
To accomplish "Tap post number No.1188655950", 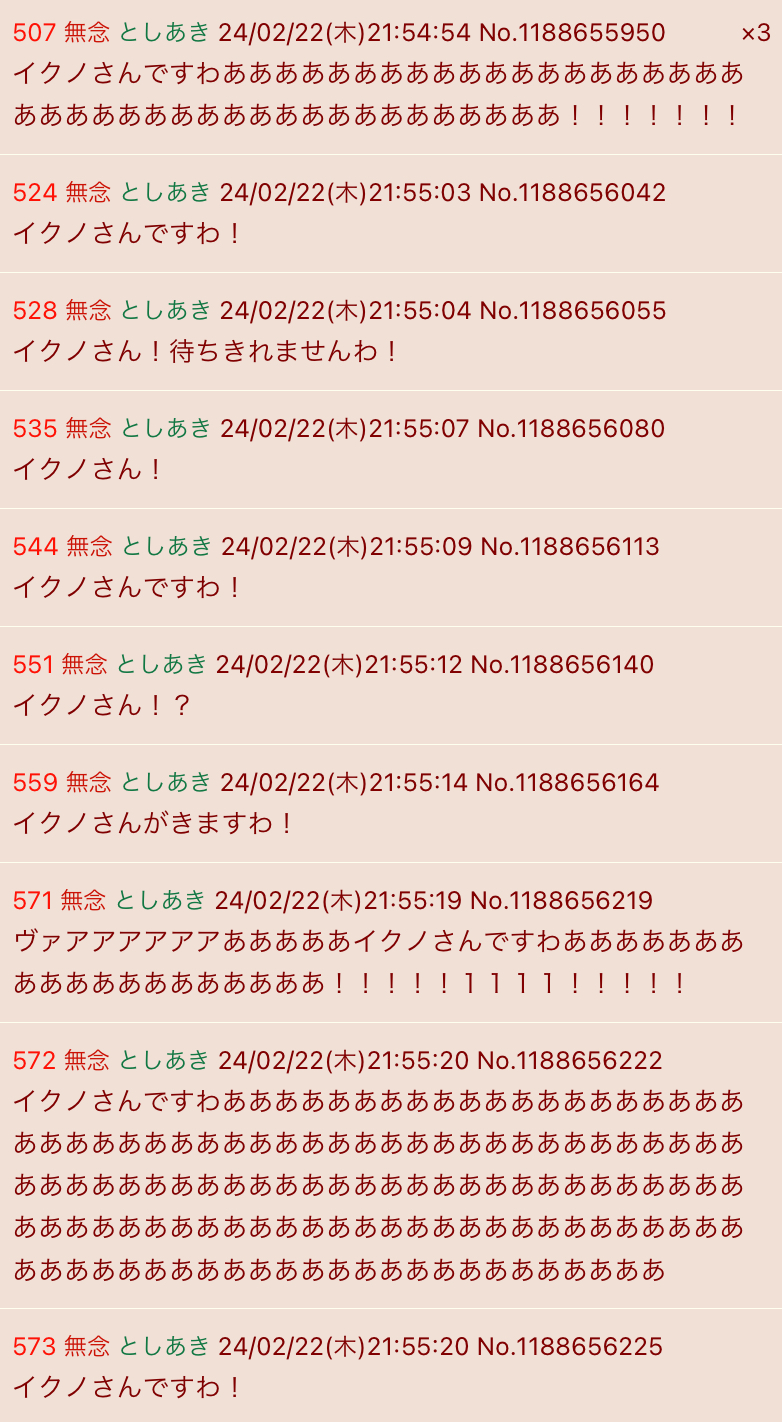I will pos(572,33).
